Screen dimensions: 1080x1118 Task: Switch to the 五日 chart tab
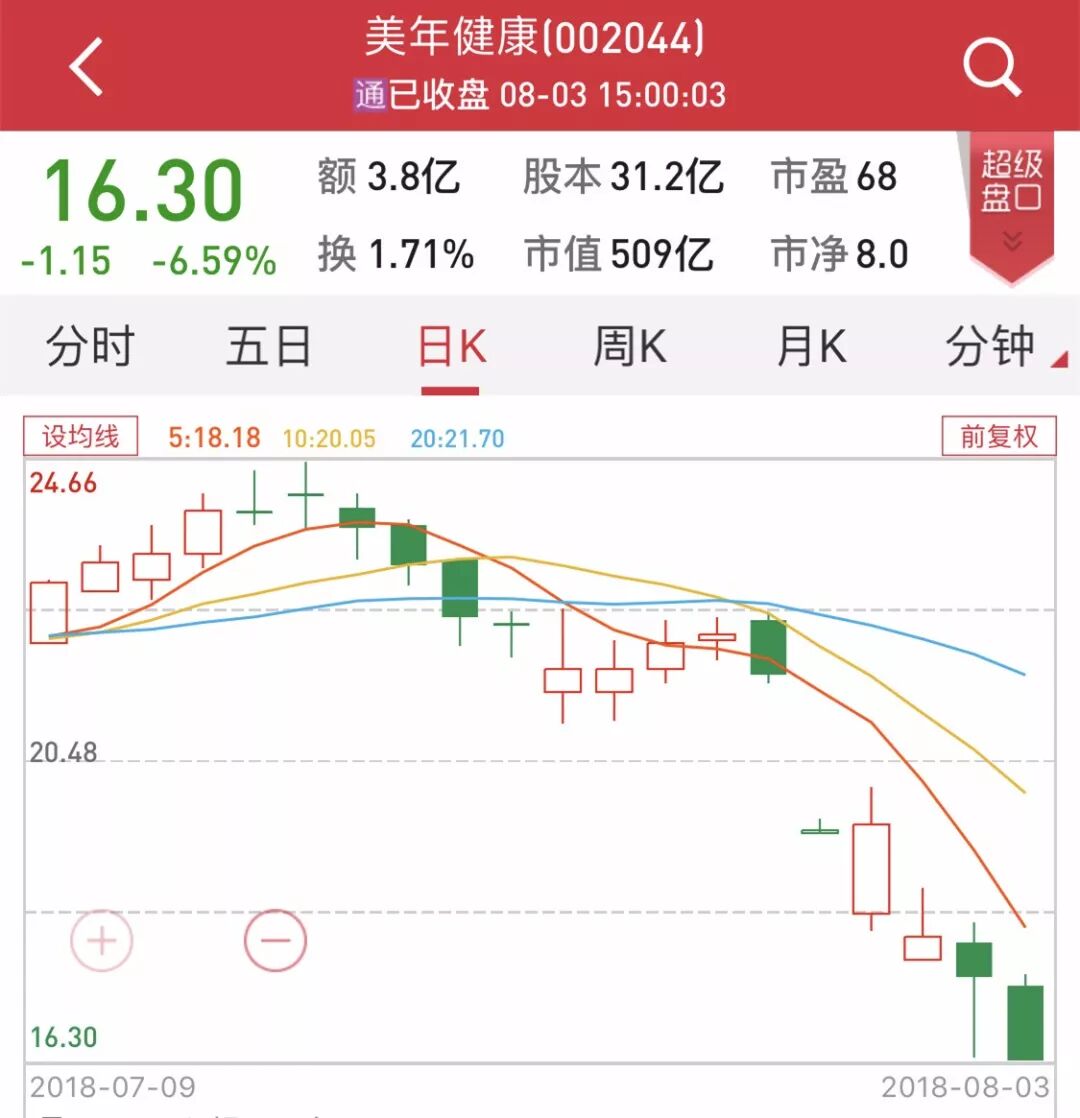[268, 347]
